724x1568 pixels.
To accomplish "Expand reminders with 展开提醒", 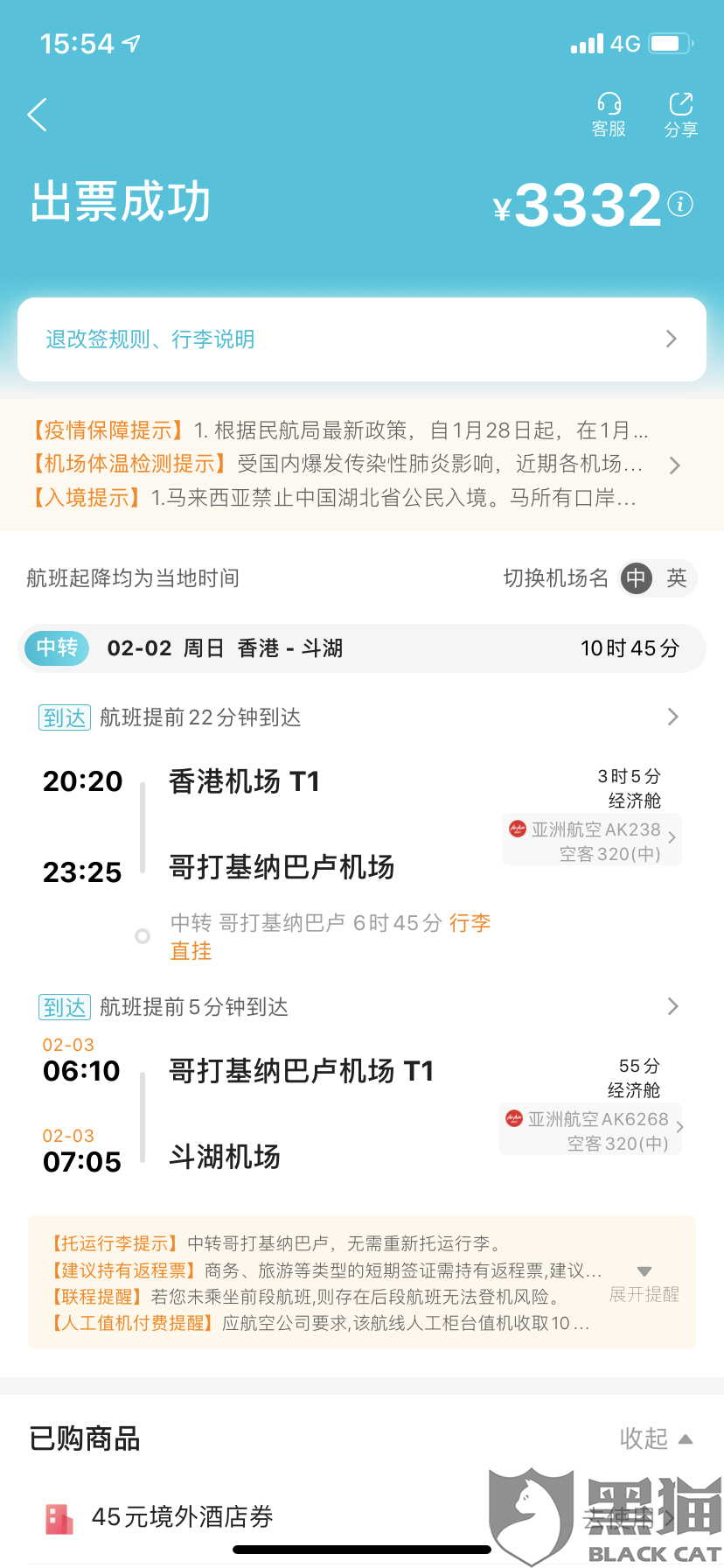I will pos(644,1284).
